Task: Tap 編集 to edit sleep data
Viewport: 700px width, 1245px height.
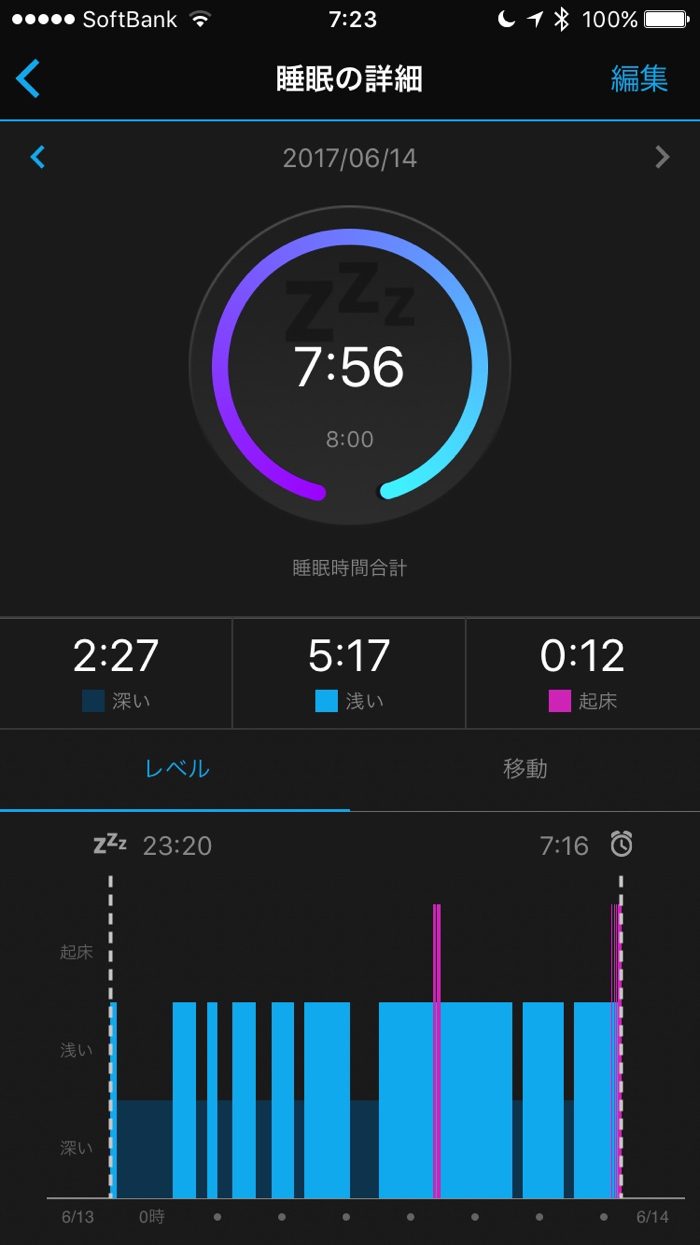Action: pyautogui.click(x=639, y=79)
